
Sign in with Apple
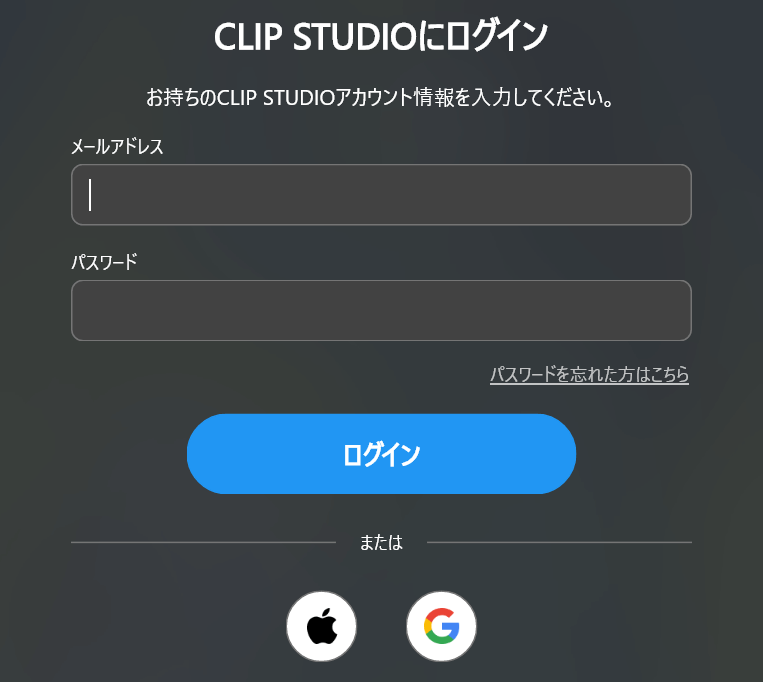click(321, 627)
